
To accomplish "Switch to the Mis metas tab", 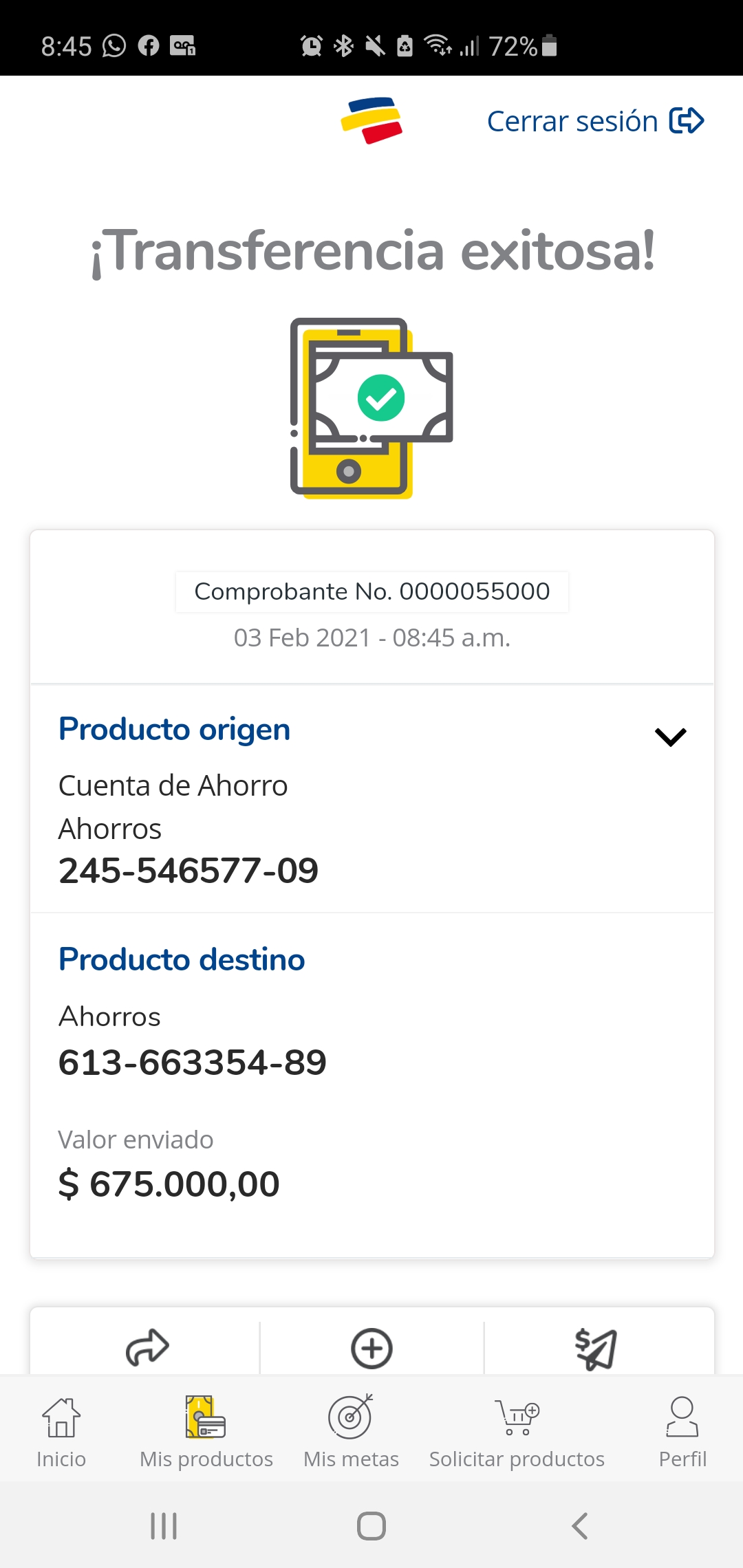I will point(351,1432).
